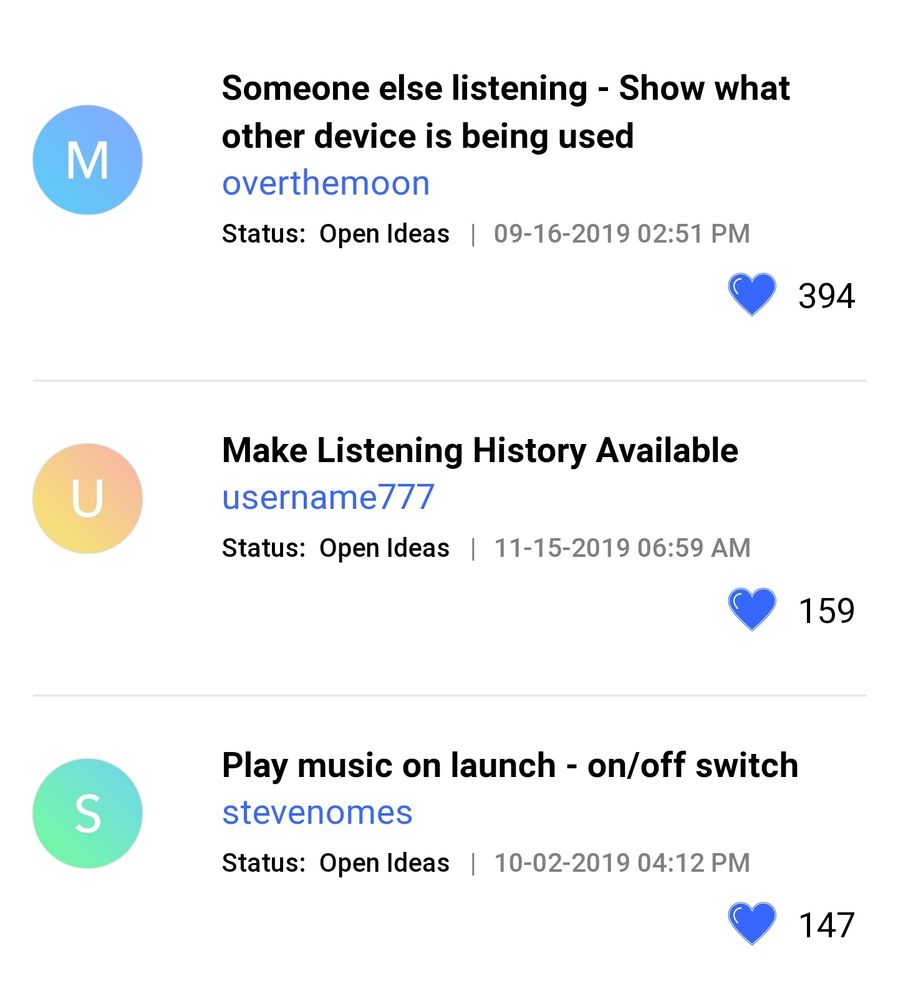This screenshot has height=999, width=898.
Task: Visit username777's profile
Action: coord(328,497)
